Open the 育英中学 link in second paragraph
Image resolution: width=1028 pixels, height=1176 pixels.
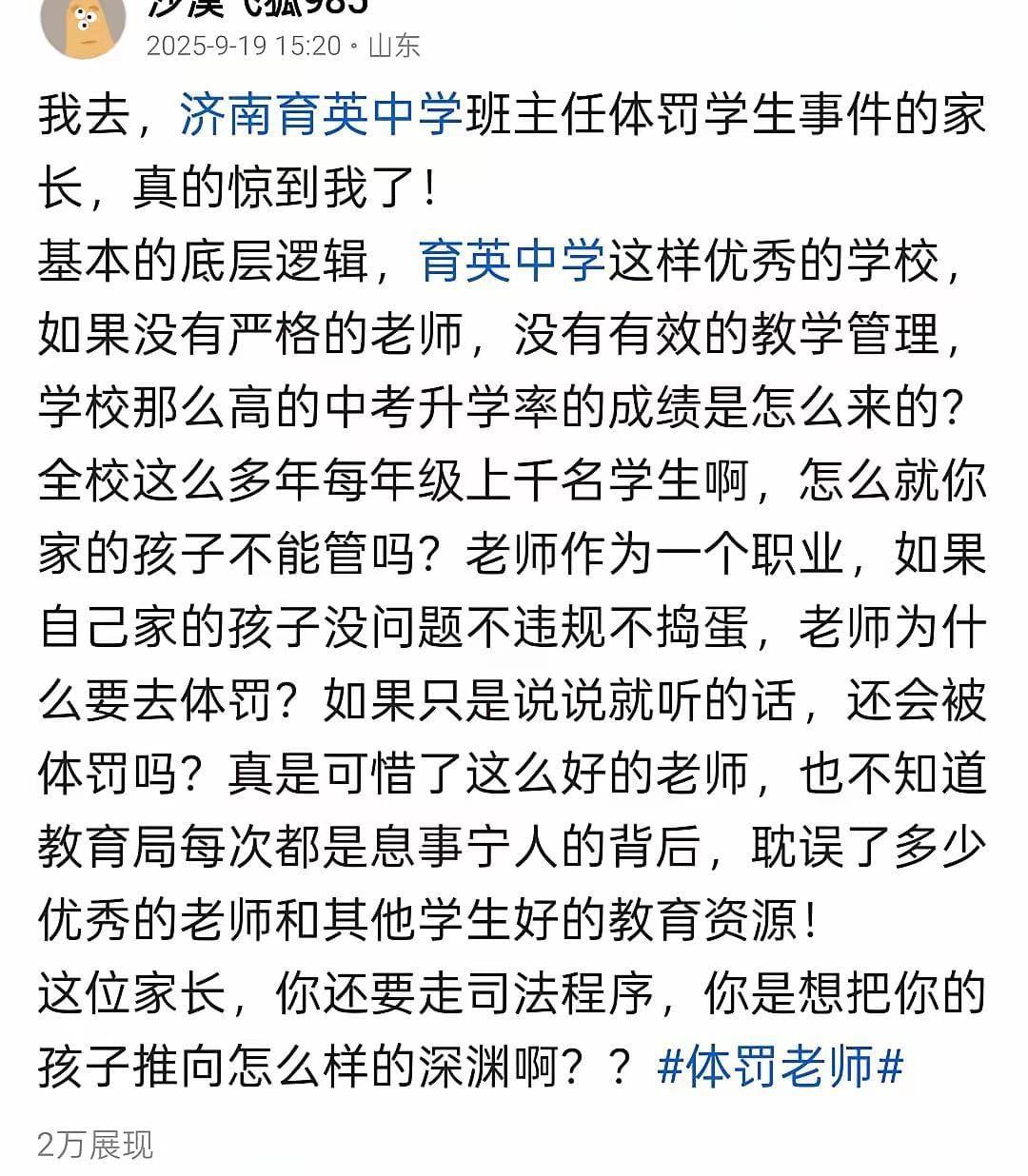click(x=512, y=263)
